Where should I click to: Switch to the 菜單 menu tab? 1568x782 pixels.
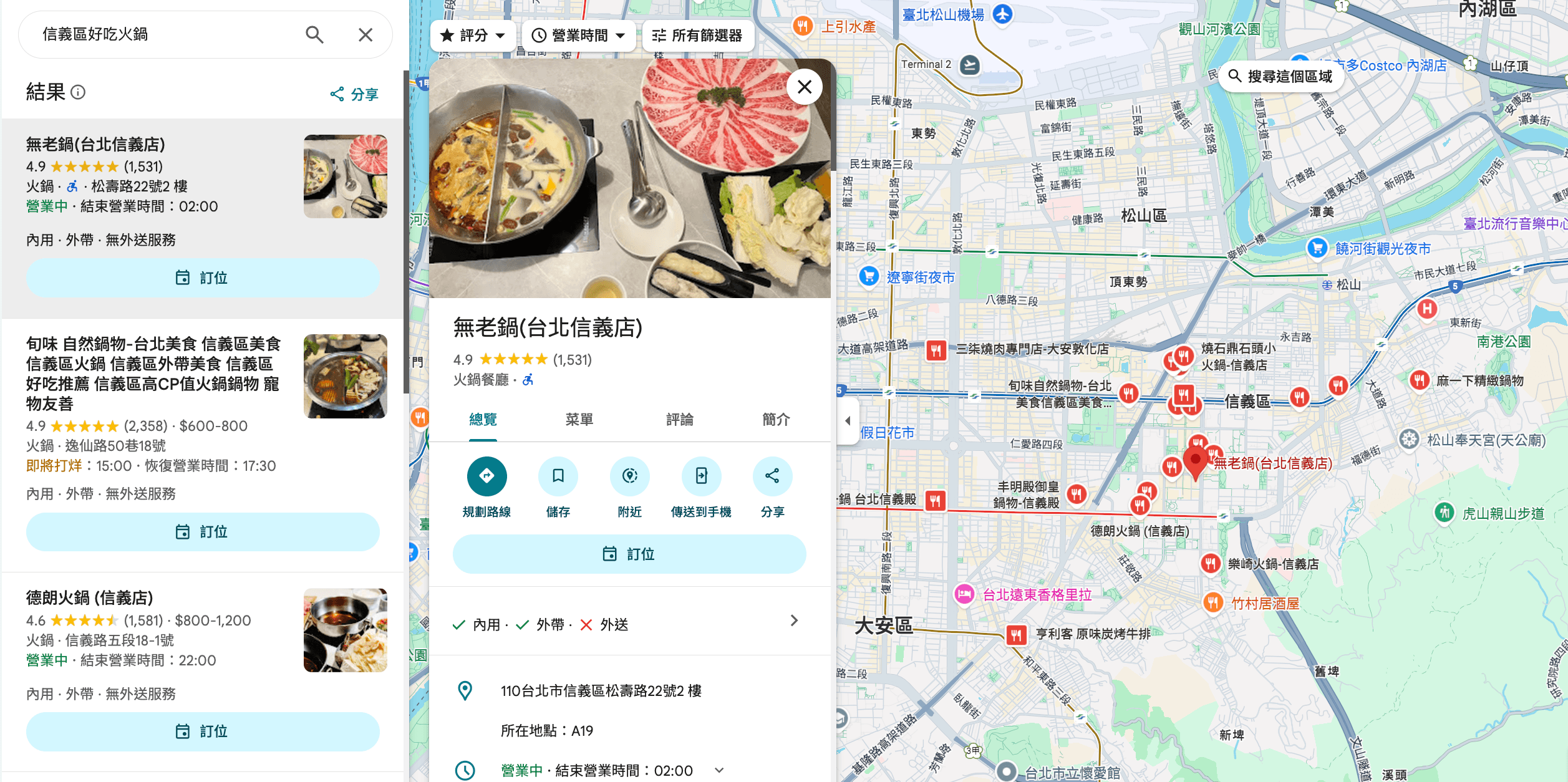click(579, 420)
